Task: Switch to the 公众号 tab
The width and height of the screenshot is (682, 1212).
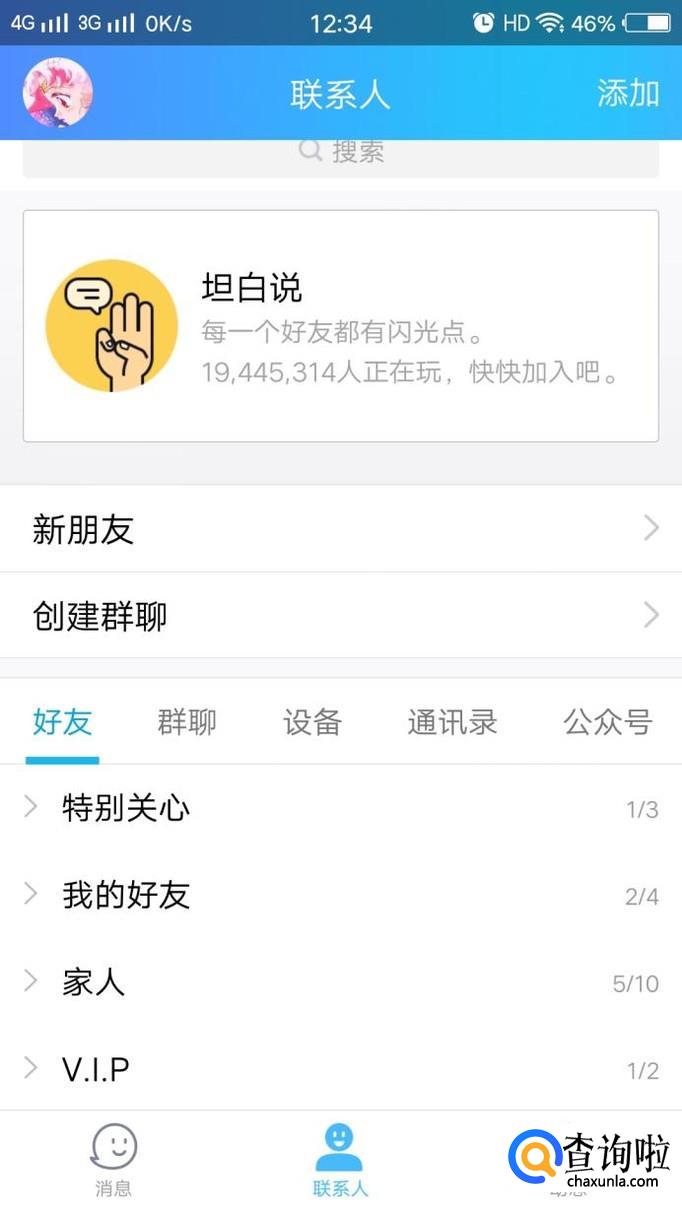Action: point(607,722)
